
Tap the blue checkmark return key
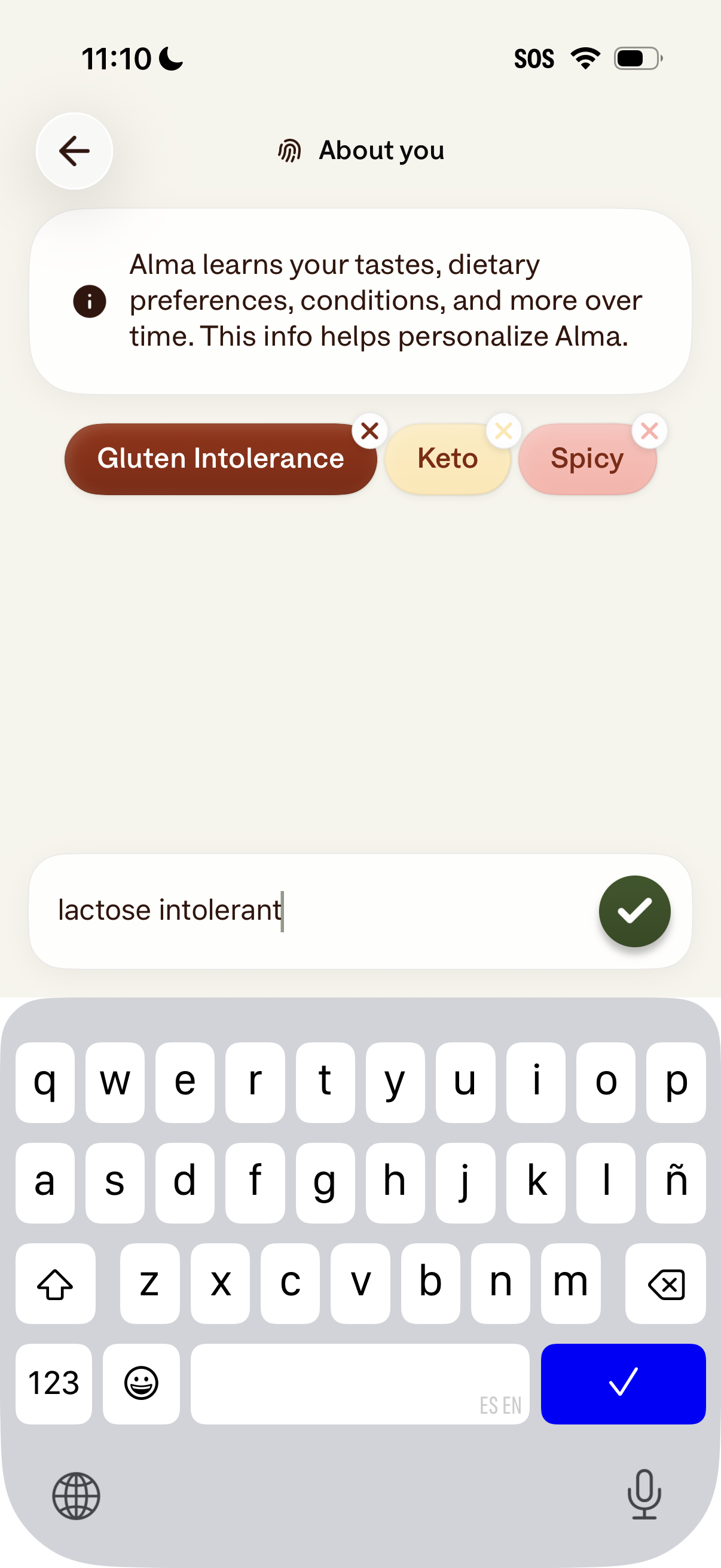623,1383
